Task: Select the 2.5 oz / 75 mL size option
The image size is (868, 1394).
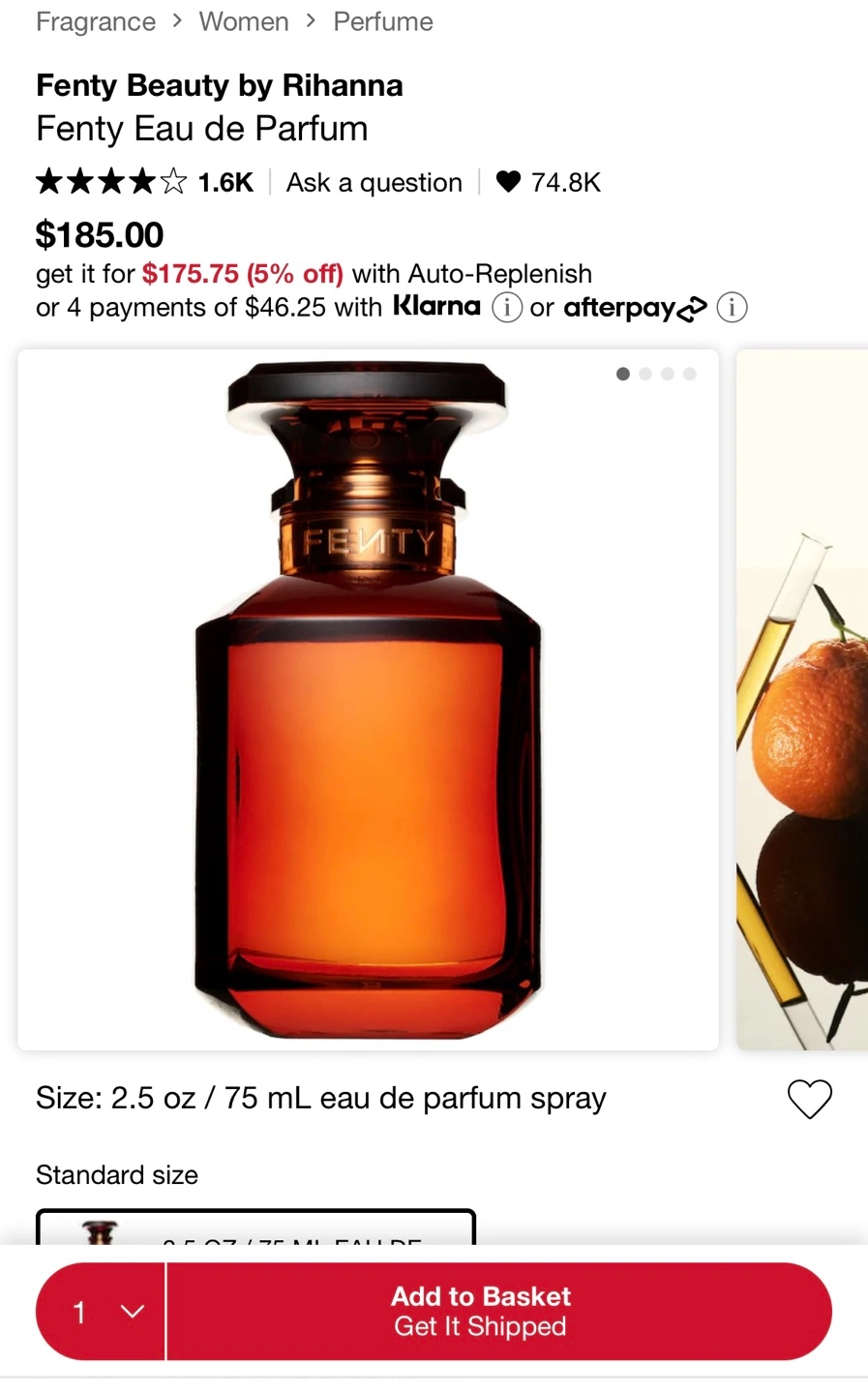Action: point(255,1227)
